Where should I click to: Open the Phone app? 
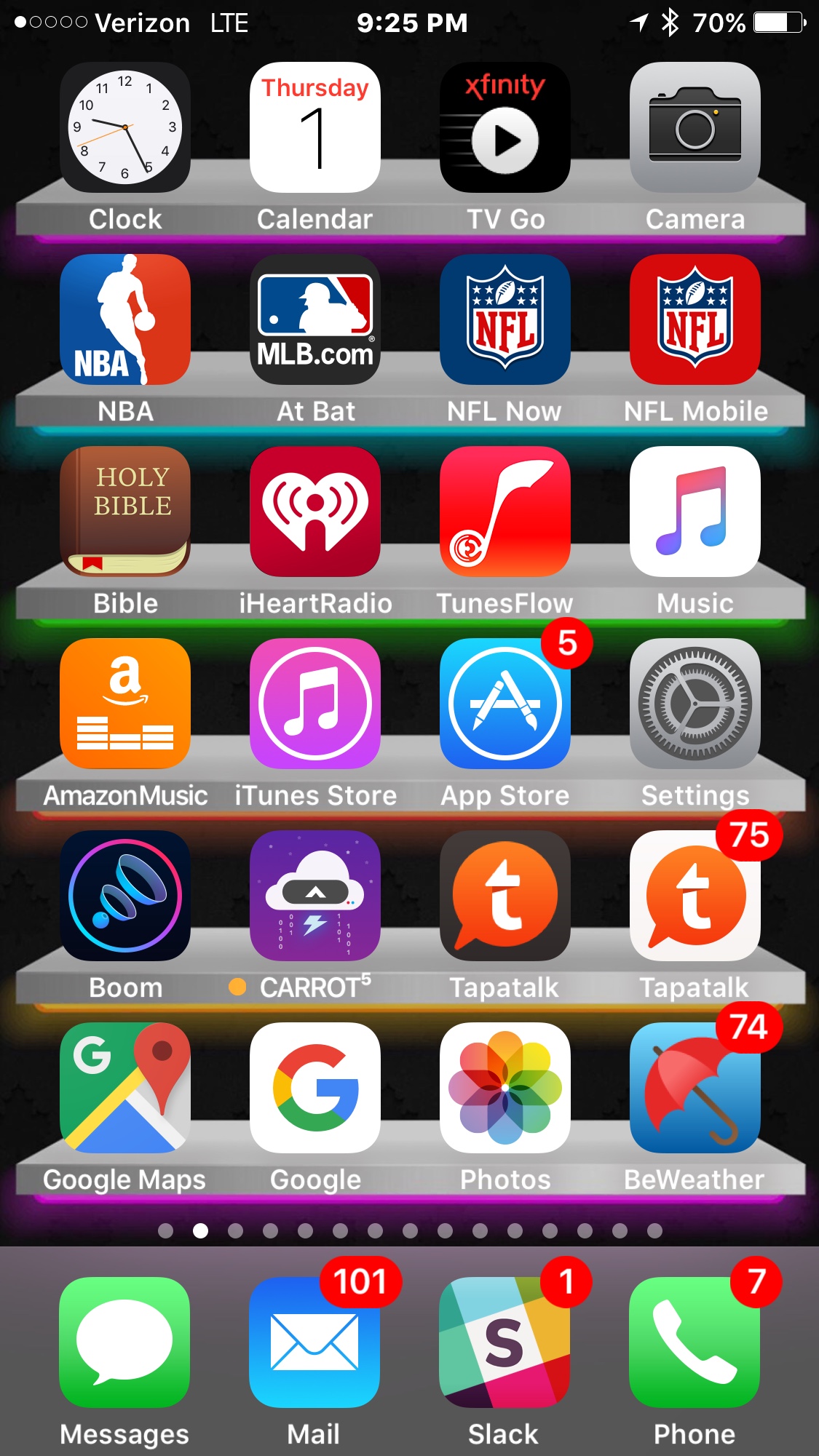pyautogui.click(x=695, y=1342)
